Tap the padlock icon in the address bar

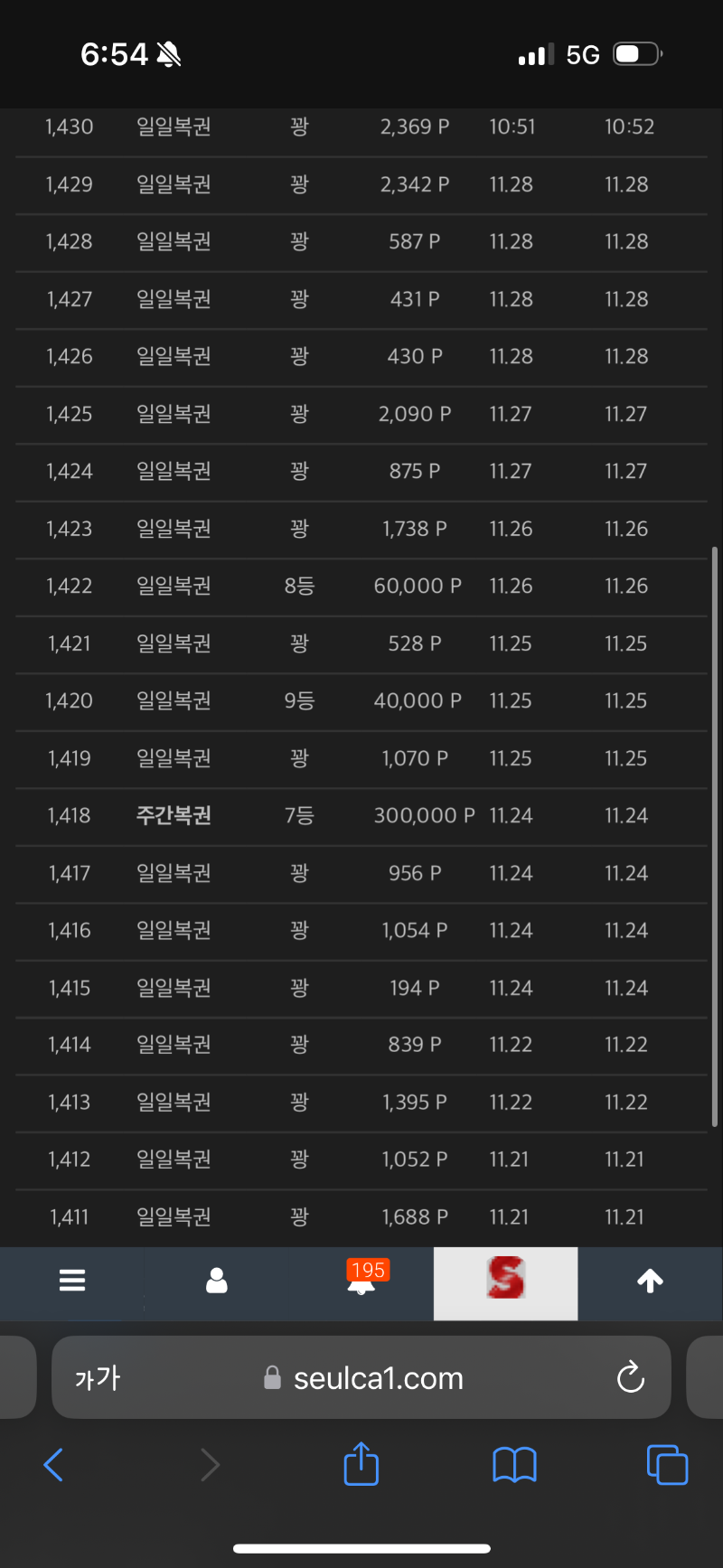point(271,1377)
